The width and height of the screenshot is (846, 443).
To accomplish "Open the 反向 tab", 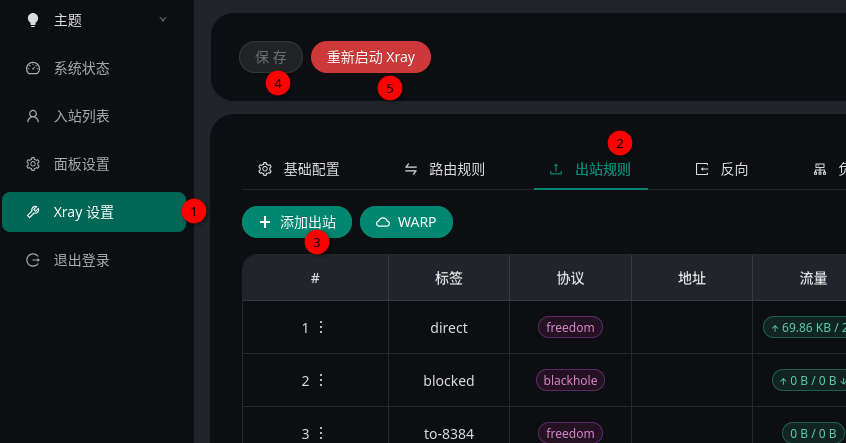I will 722,169.
